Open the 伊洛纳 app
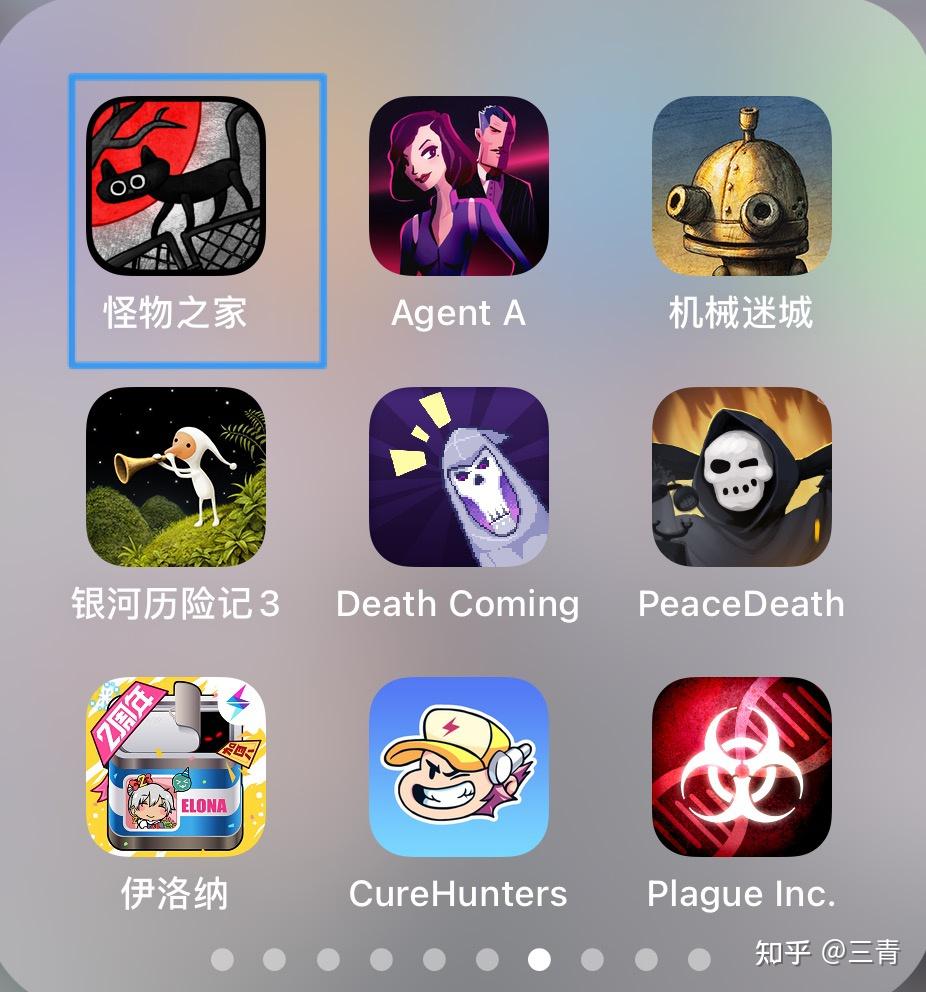 pos(176,767)
